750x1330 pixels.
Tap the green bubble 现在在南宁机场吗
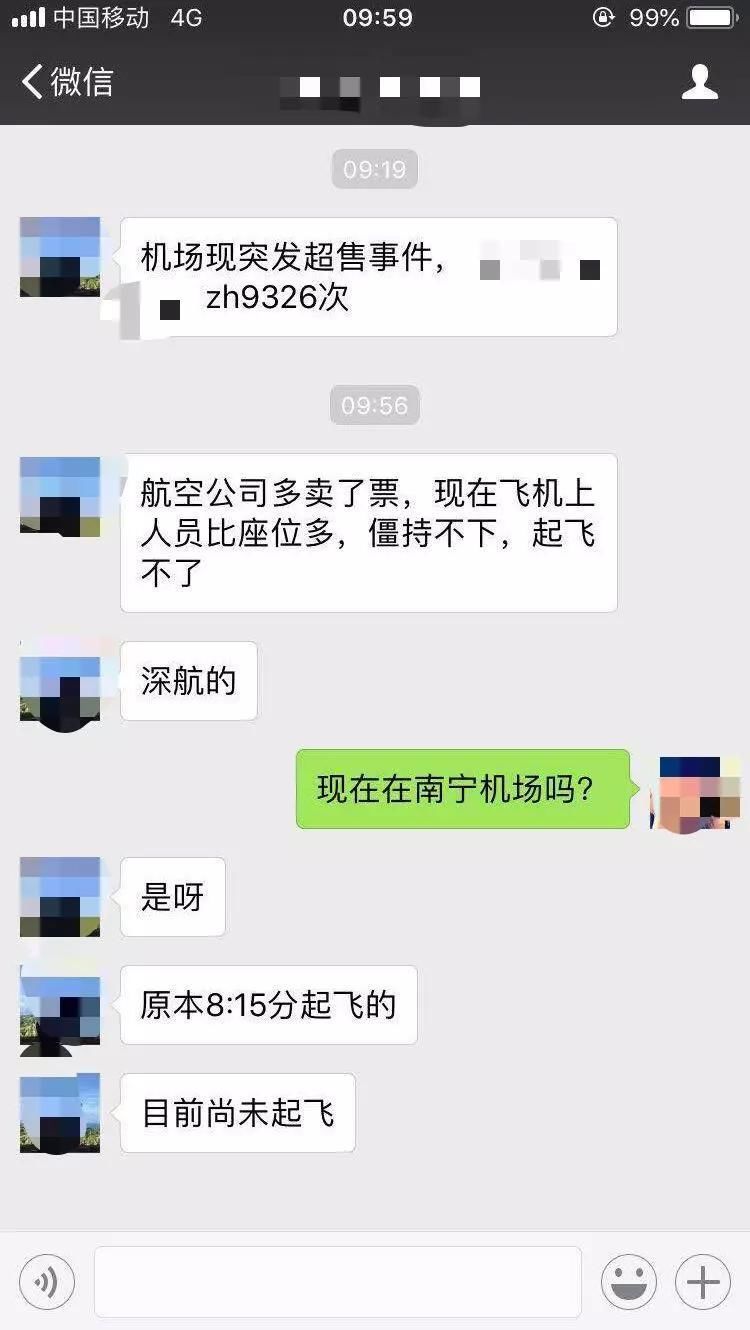click(462, 789)
